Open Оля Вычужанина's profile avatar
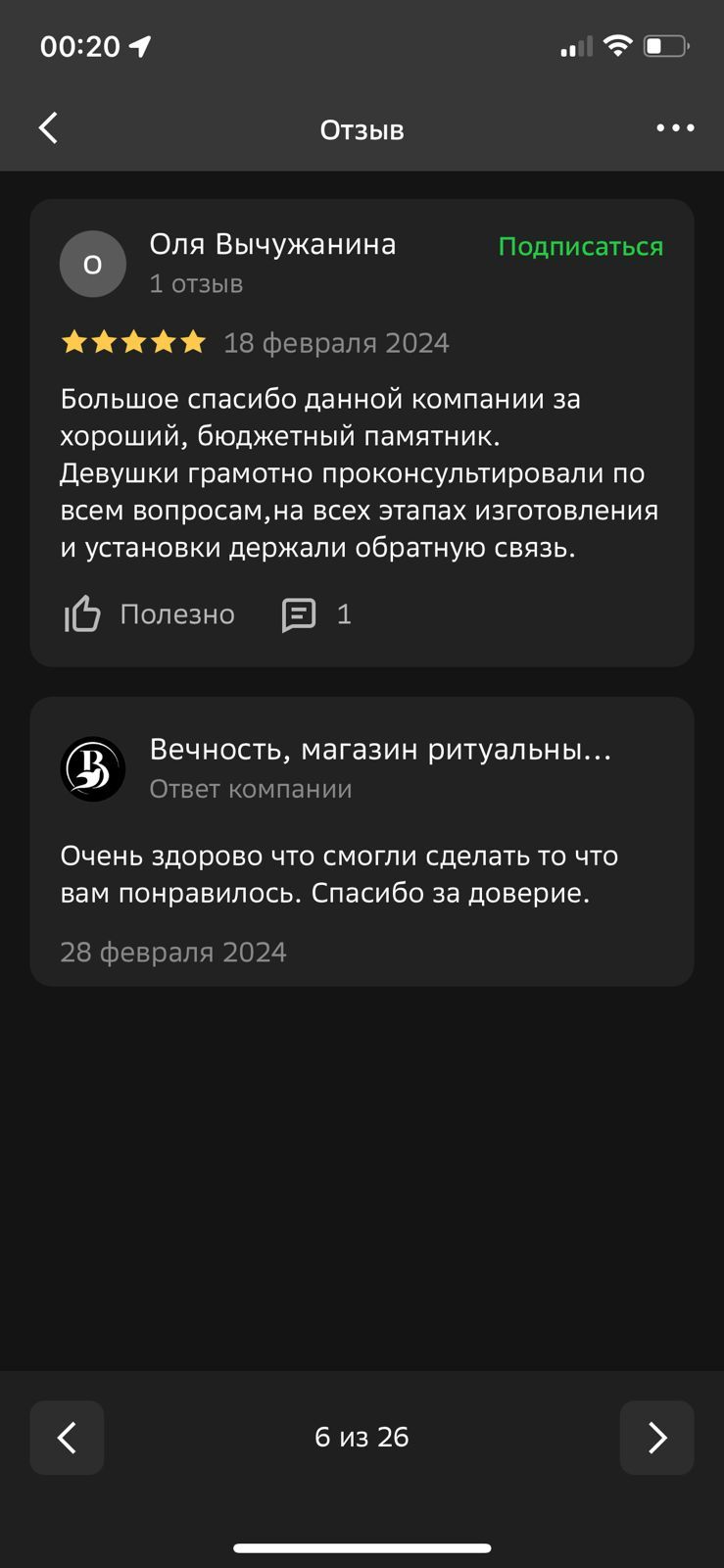The width and height of the screenshot is (724, 1568). coord(93,264)
